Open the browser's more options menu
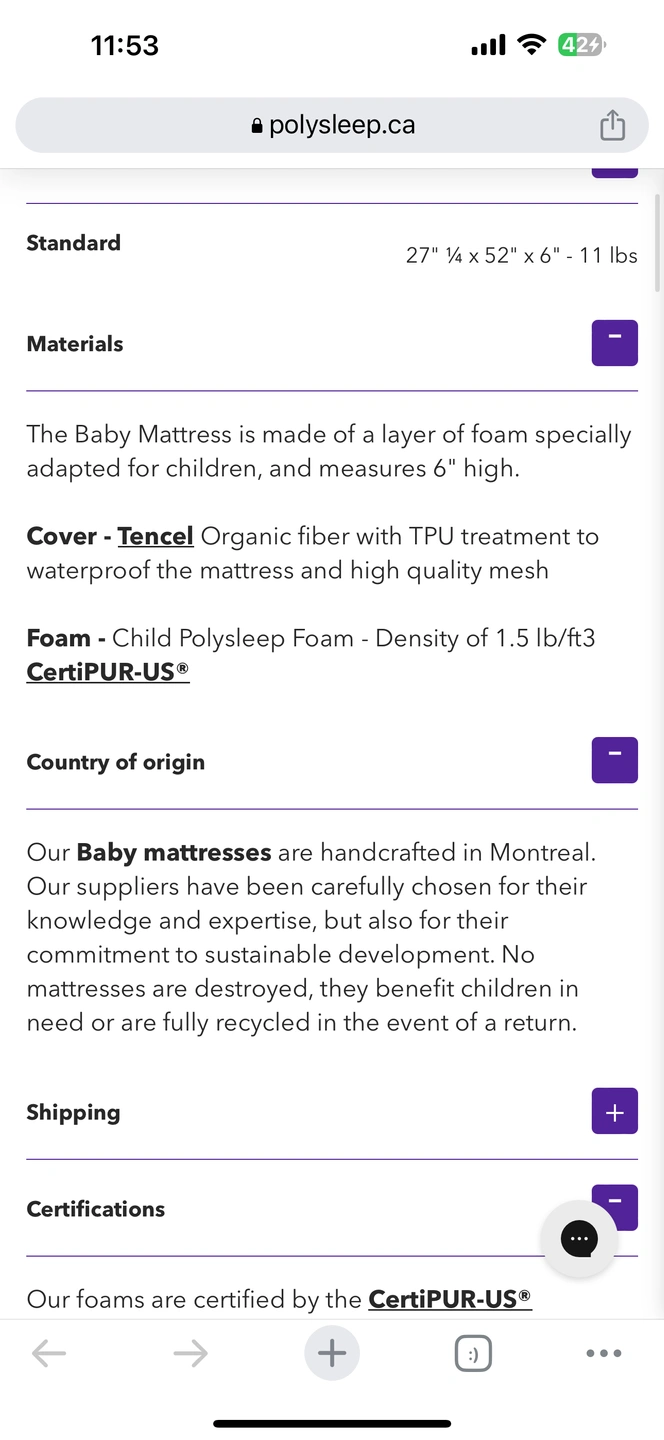Viewport: 664px width, 1440px height. (x=603, y=1354)
